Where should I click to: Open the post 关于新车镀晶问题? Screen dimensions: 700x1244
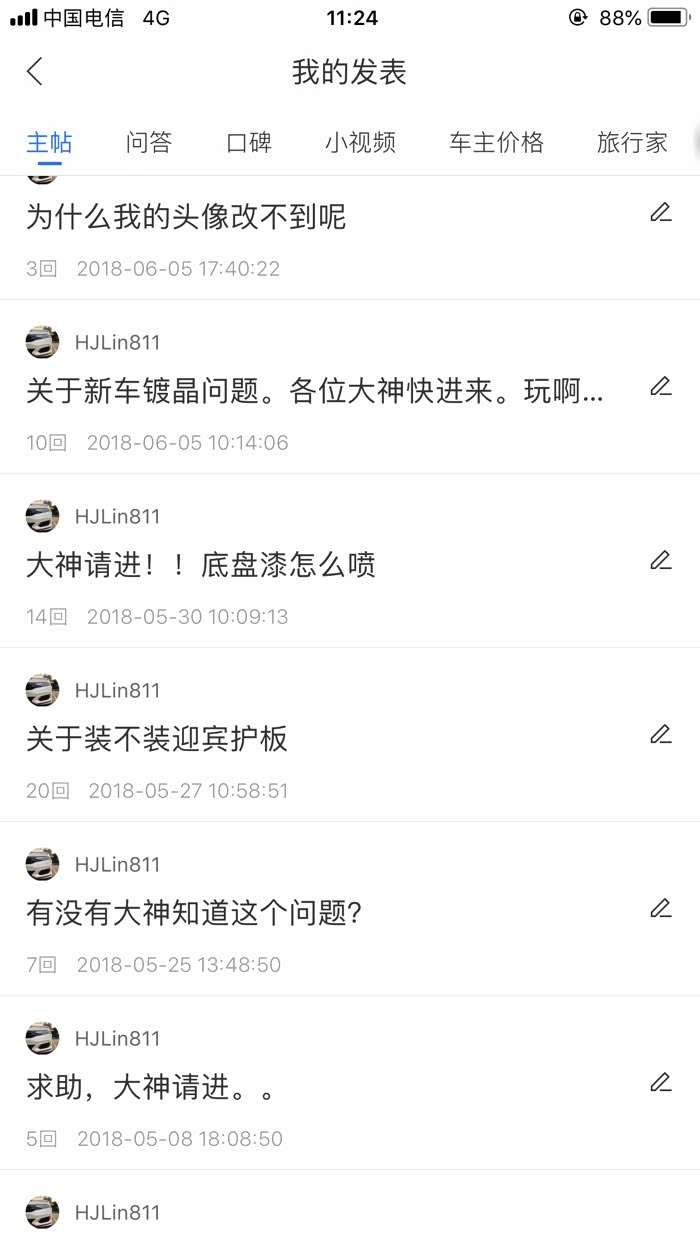[314, 391]
